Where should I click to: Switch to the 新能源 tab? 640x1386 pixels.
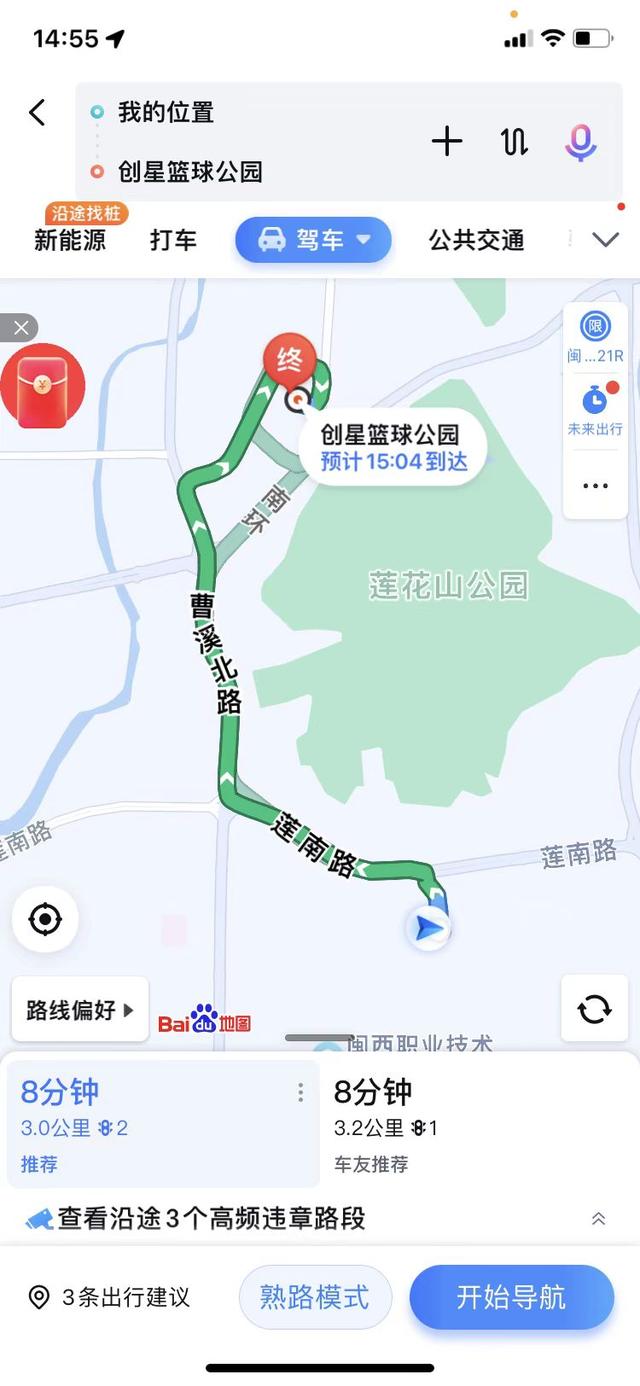click(x=70, y=240)
